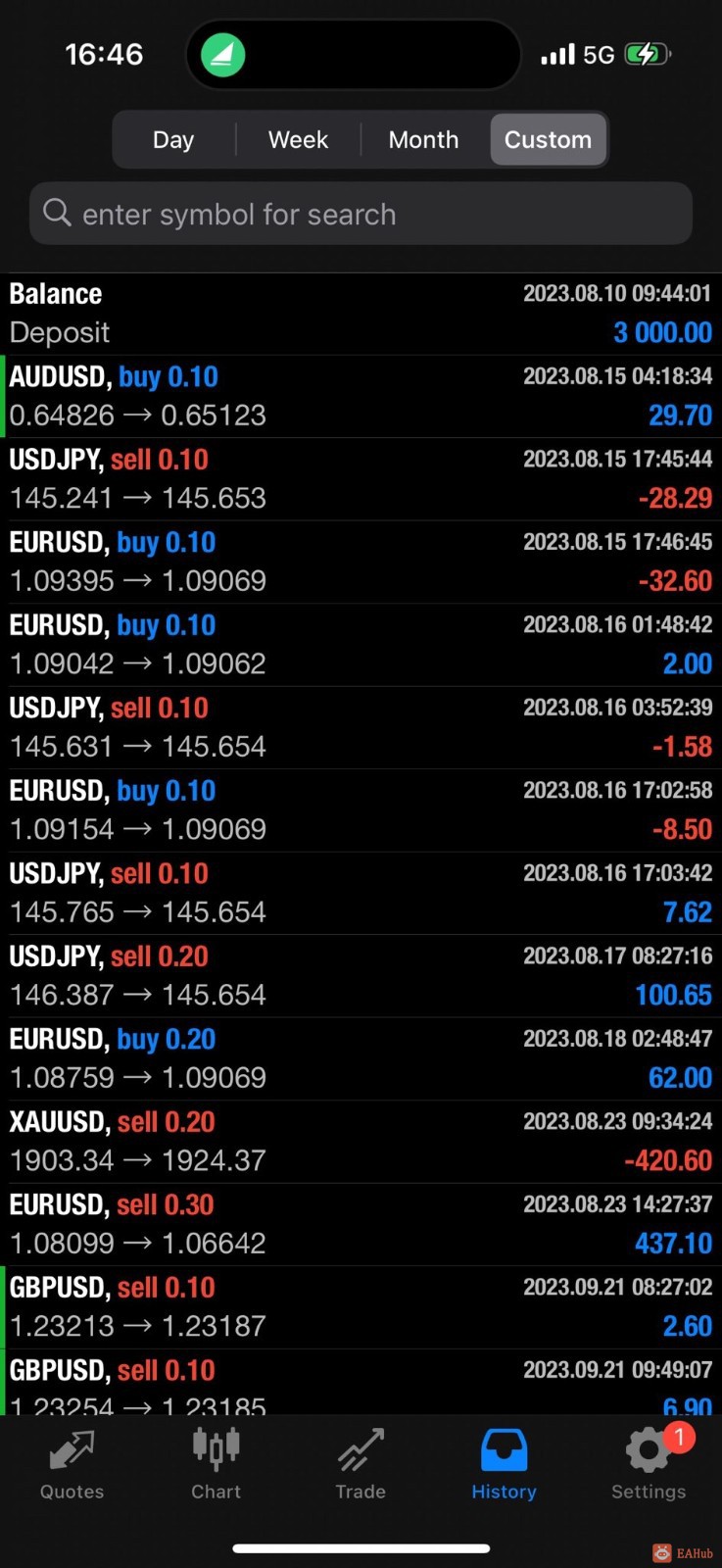
Task: Open the AUDUSD buy 0.10 trade
Action: 361,396
